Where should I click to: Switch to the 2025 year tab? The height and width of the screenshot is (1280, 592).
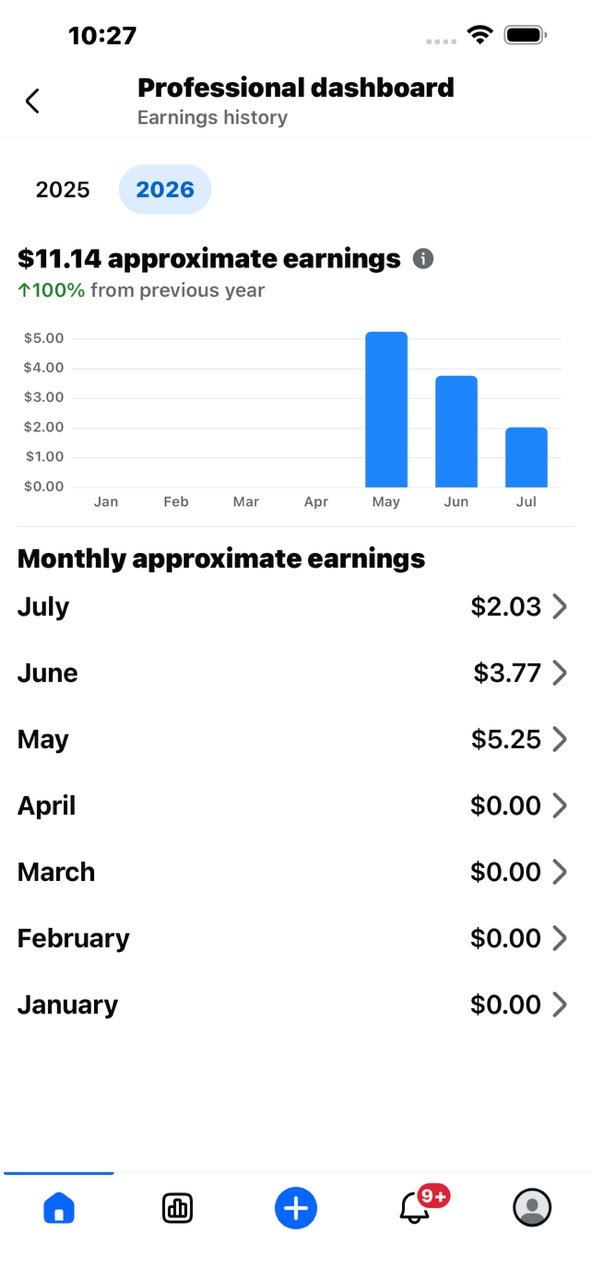tap(62, 189)
